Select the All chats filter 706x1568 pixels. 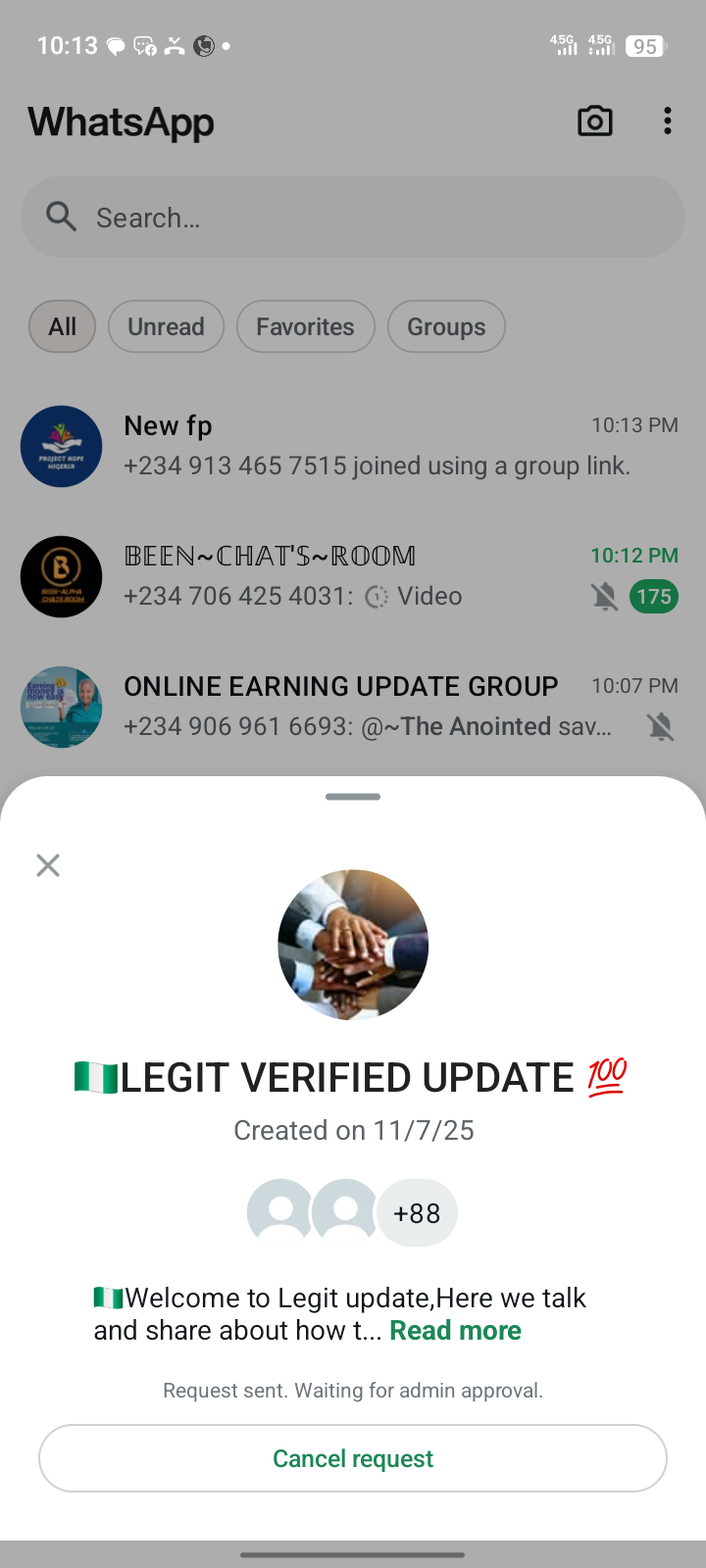pyautogui.click(x=62, y=326)
